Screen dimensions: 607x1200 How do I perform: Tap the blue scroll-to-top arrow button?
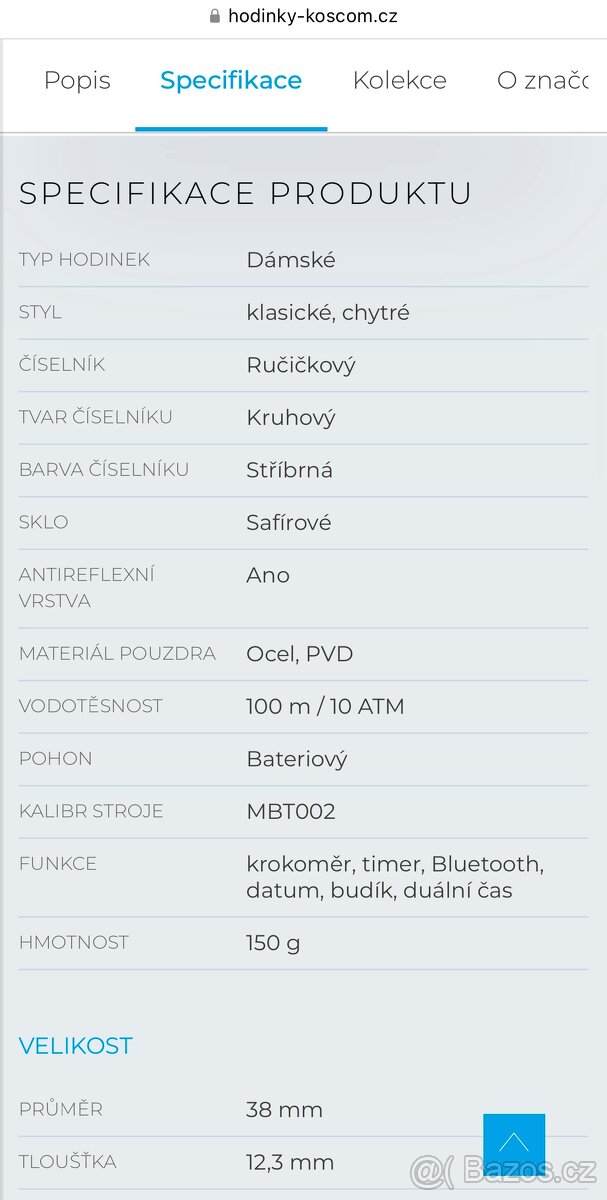coord(514,1144)
